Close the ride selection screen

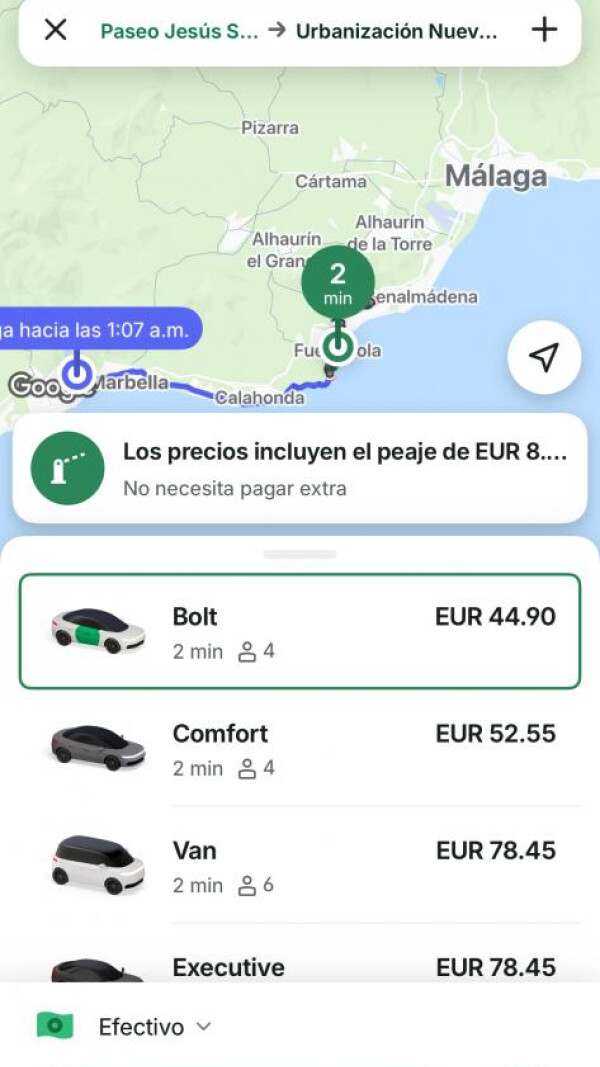tap(56, 30)
